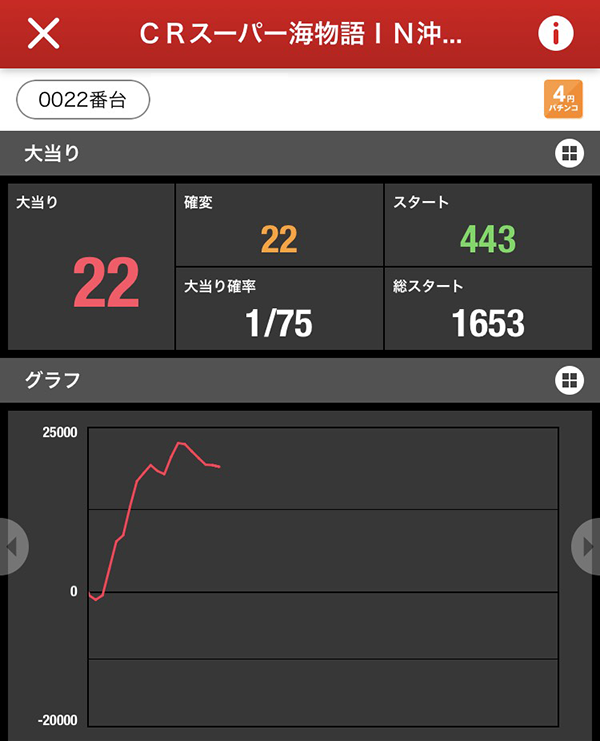
Task: Open the info icon in the header
Action: tap(556, 33)
